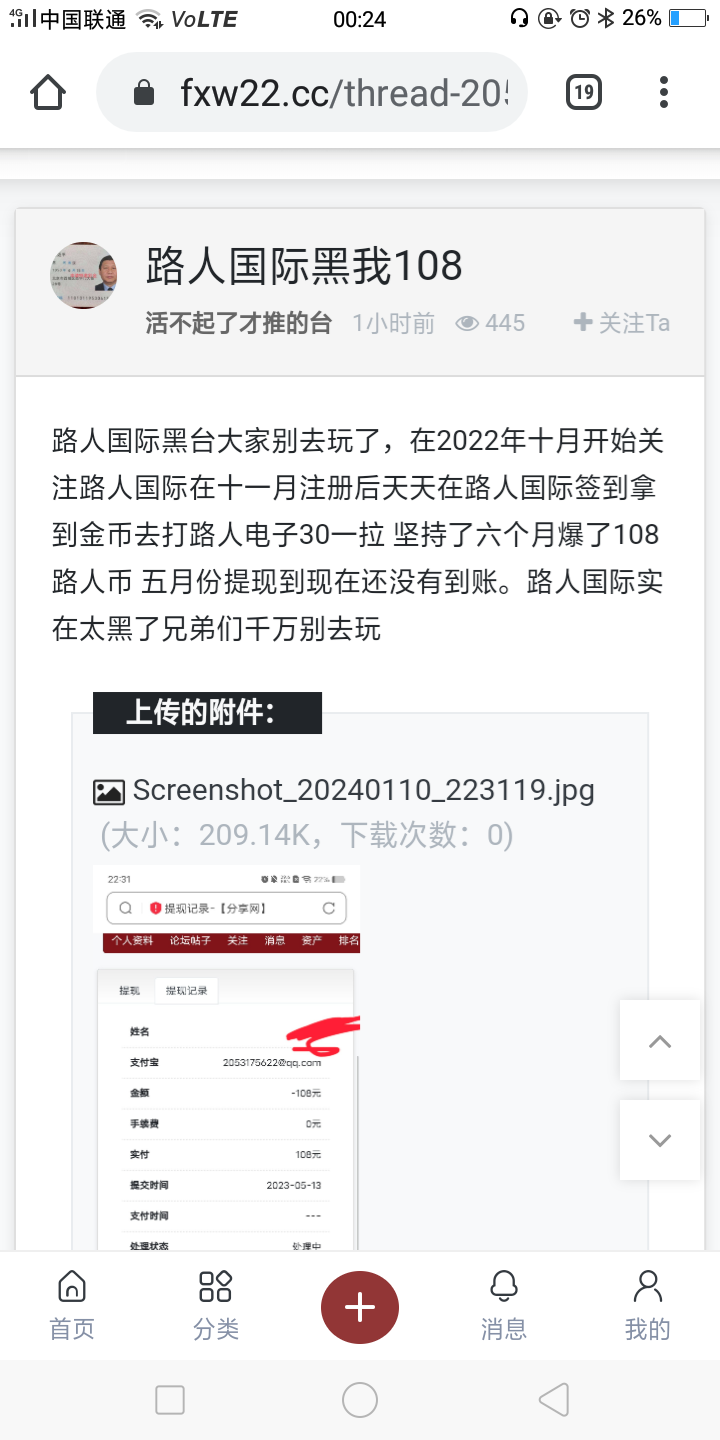
Task: Expand downward with the down chevron button
Action: pyautogui.click(x=659, y=1139)
